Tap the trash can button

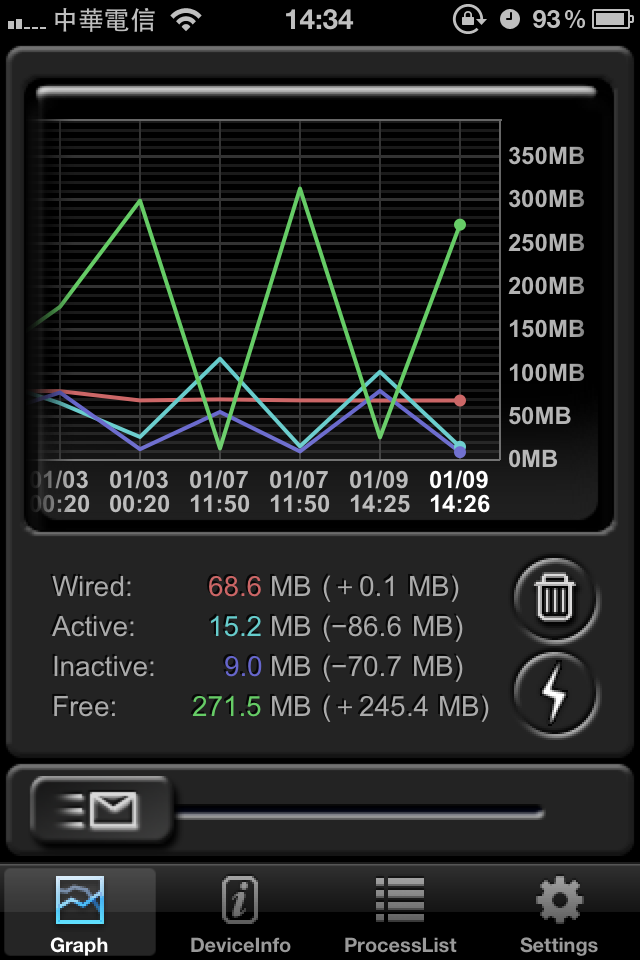click(554, 599)
